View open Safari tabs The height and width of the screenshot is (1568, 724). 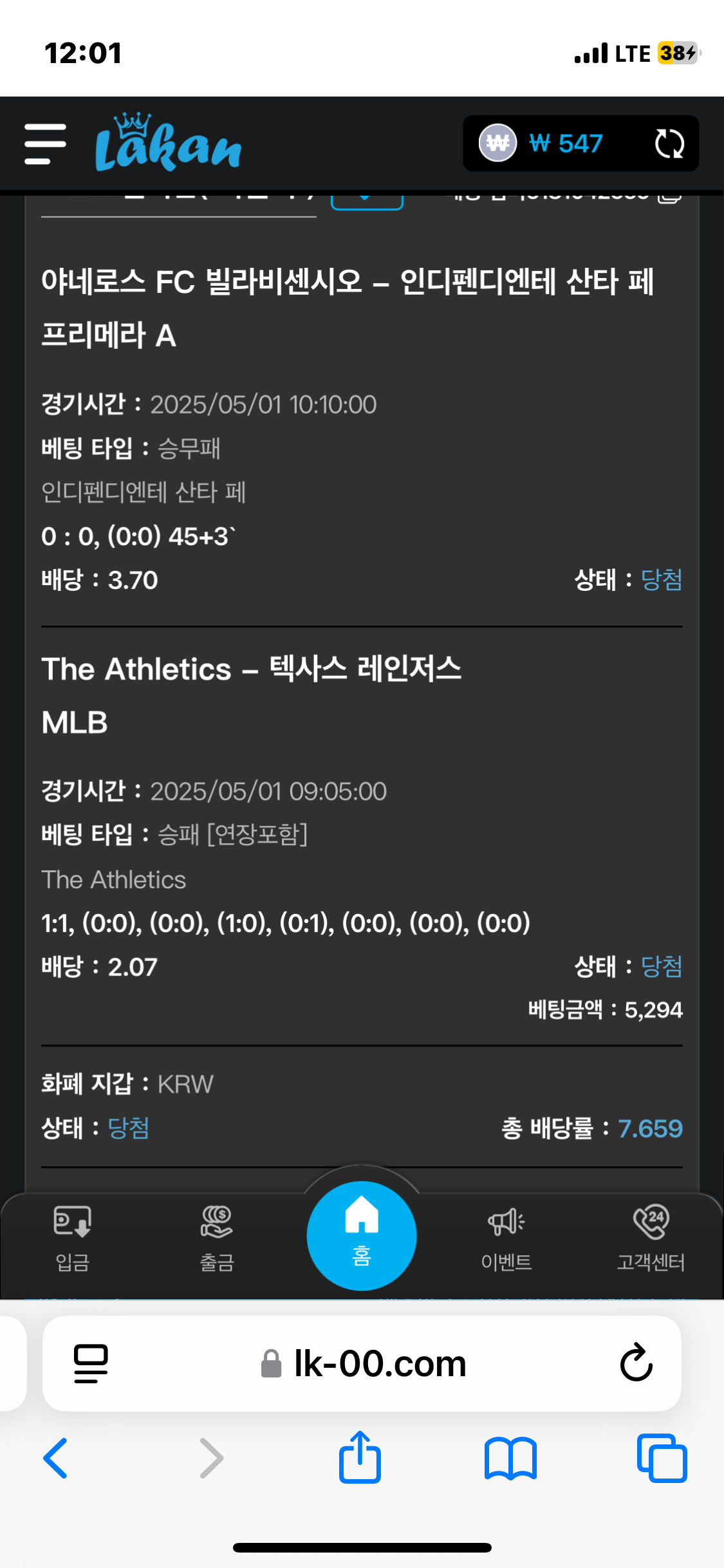[662, 1458]
